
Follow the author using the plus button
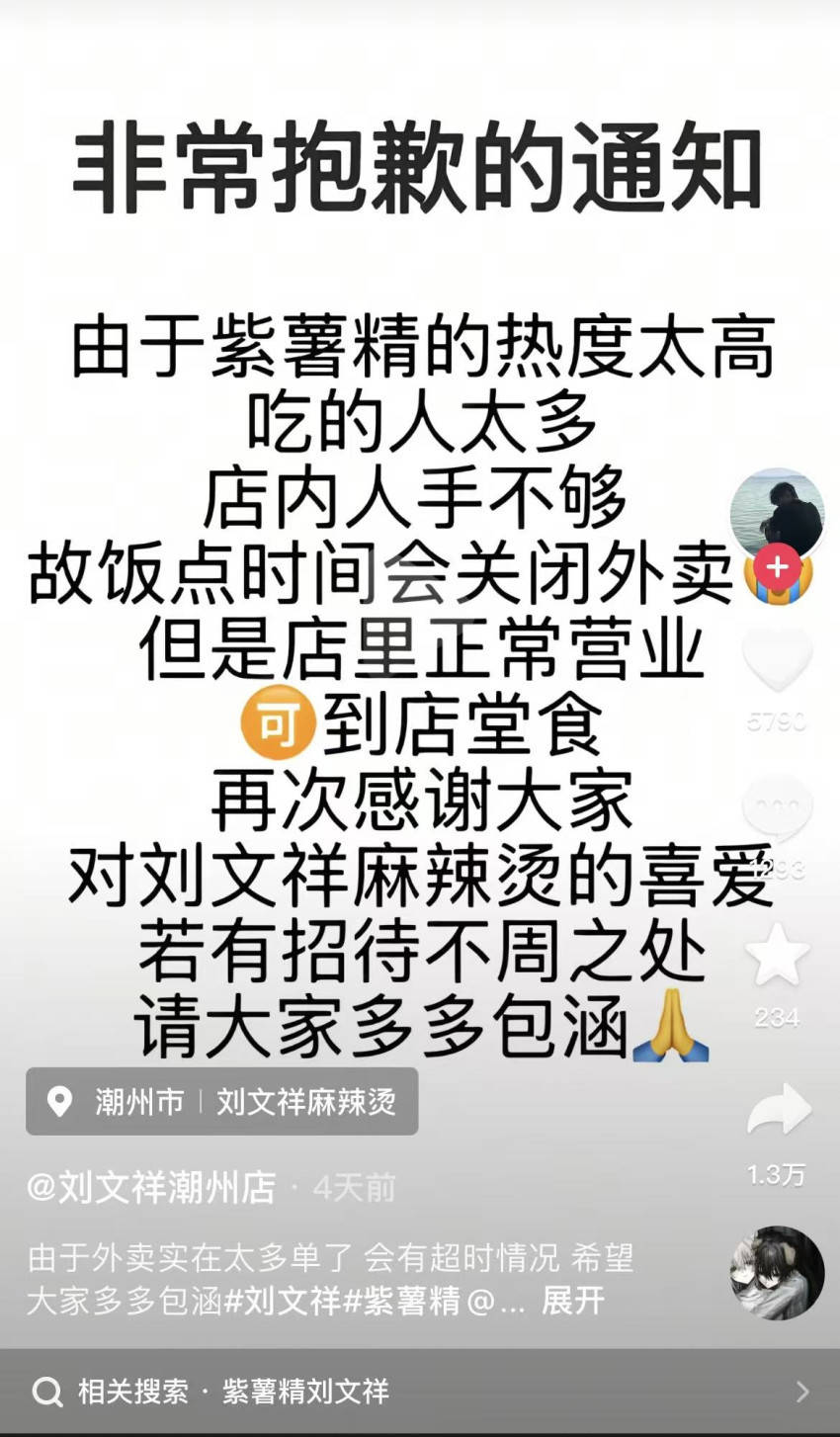778,567
